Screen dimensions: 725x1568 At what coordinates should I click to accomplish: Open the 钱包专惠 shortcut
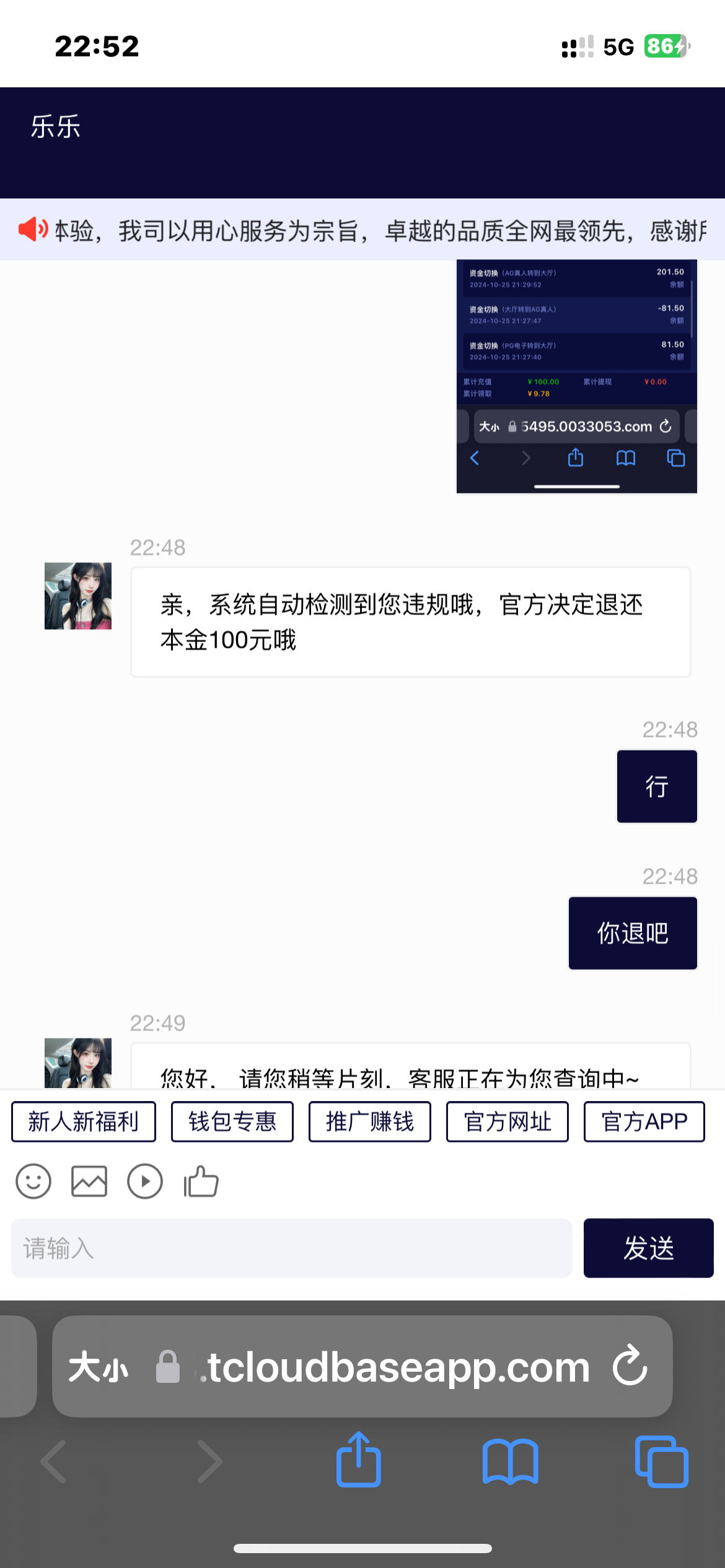232,1122
